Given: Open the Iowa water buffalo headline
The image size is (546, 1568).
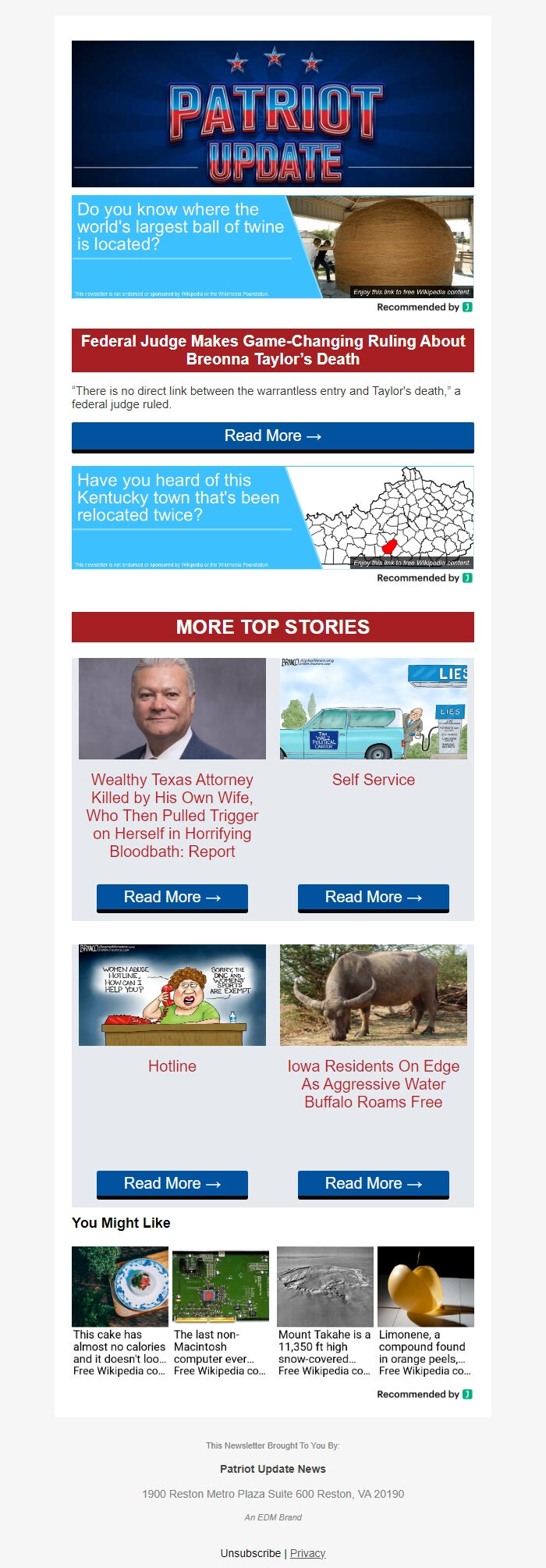Looking at the screenshot, I should click(373, 1084).
